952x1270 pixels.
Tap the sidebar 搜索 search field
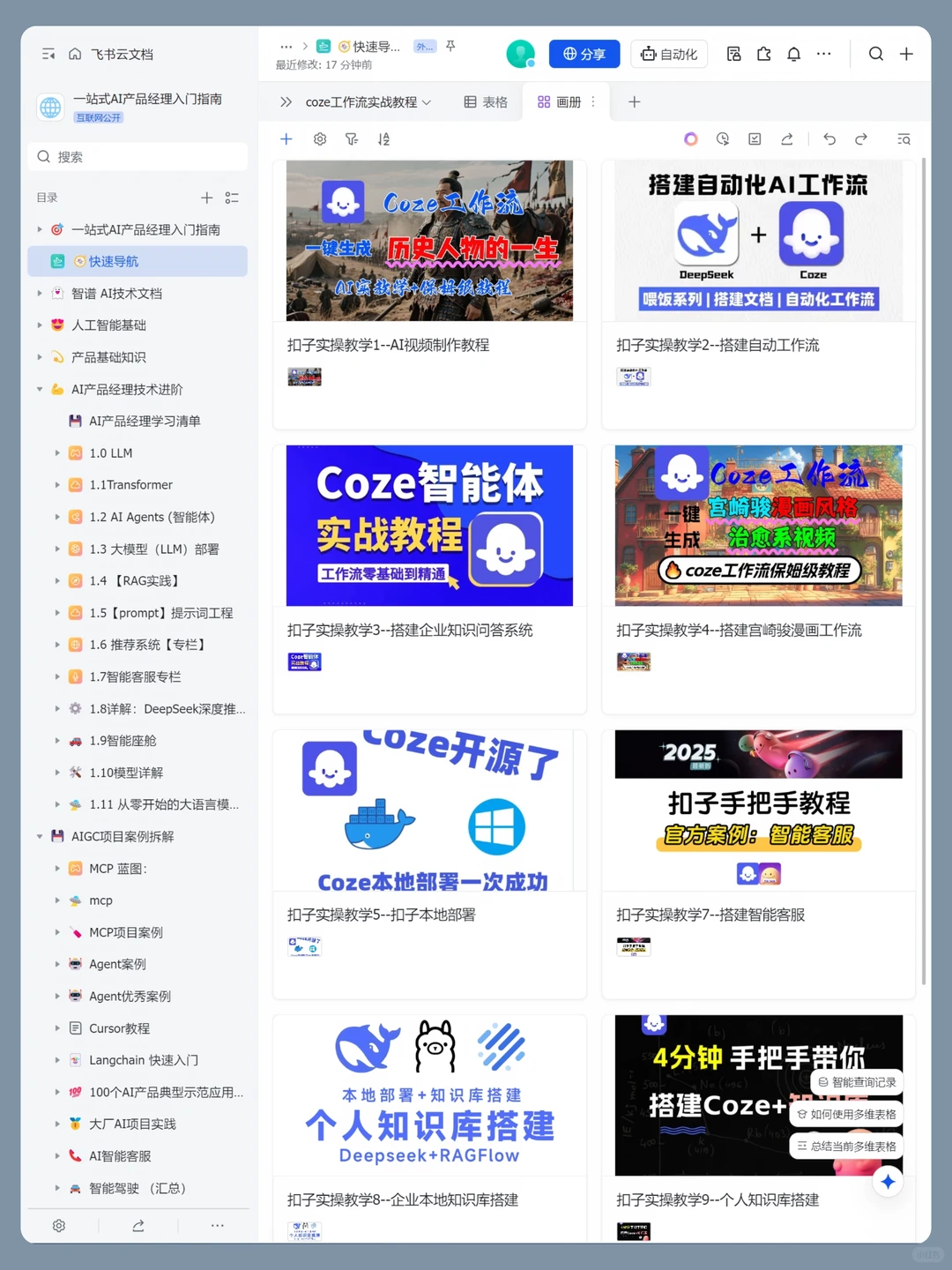138,156
